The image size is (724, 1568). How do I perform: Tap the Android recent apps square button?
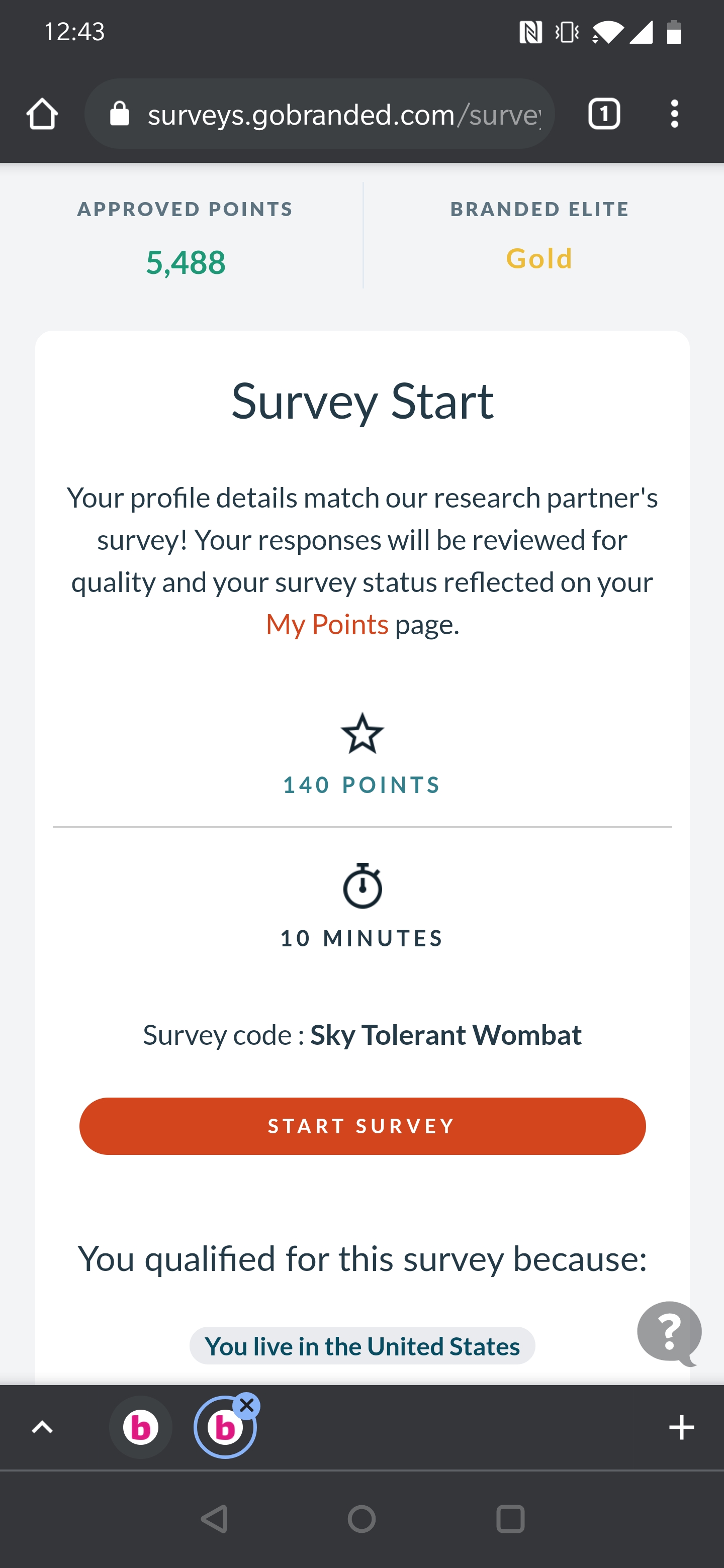(511, 1518)
